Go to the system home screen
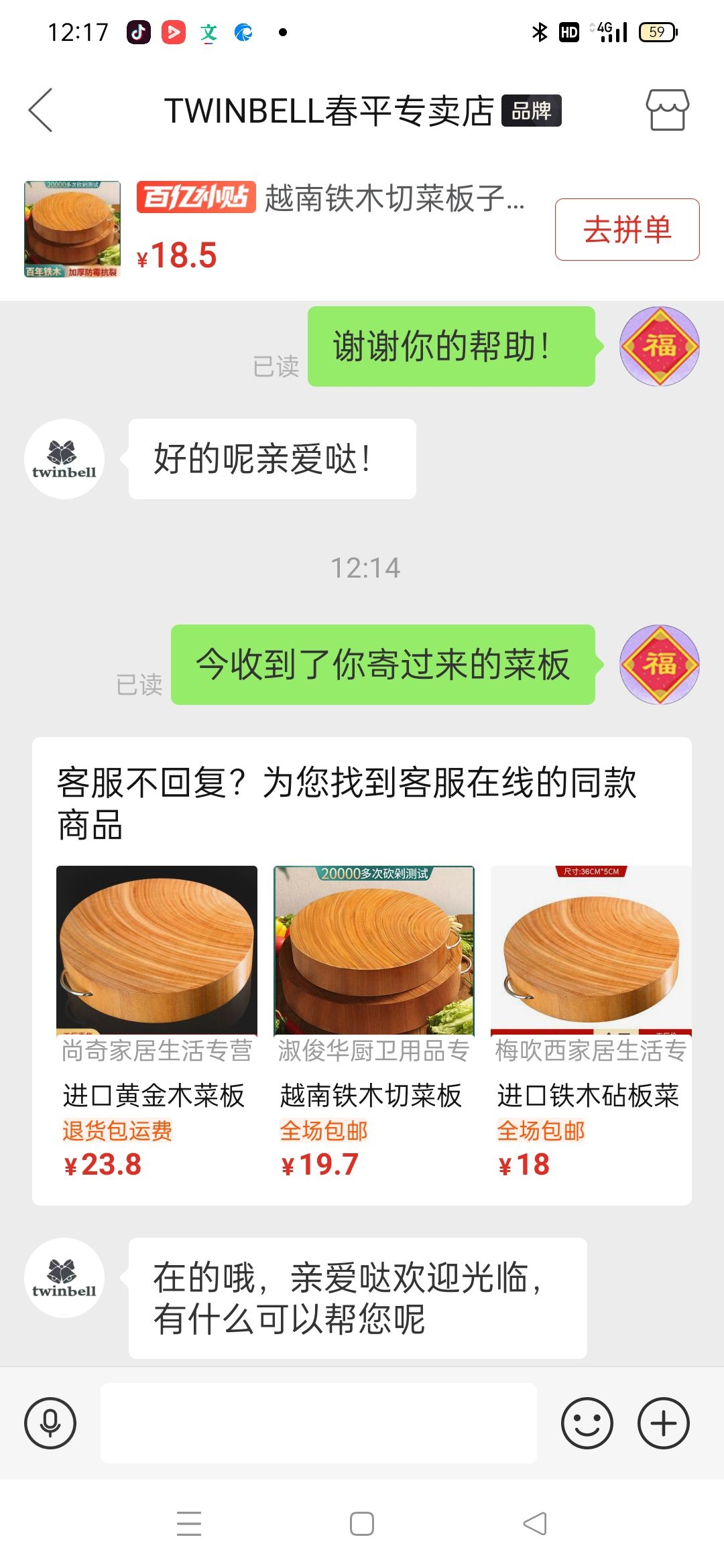The image size is (724, 1568). pyautogui.click(x=362, y=1524)
